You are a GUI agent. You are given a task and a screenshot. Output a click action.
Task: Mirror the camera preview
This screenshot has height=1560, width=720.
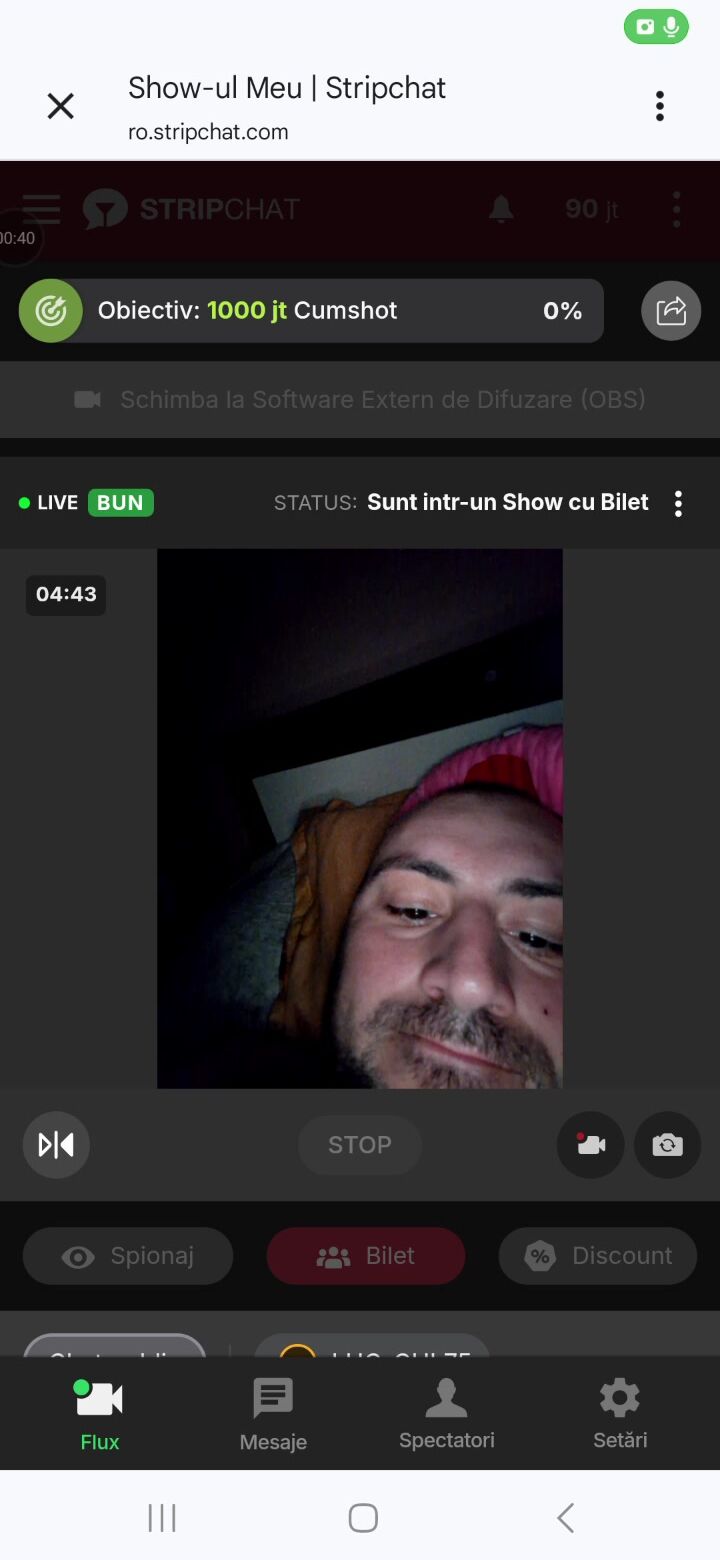[x=56, y=1145]
